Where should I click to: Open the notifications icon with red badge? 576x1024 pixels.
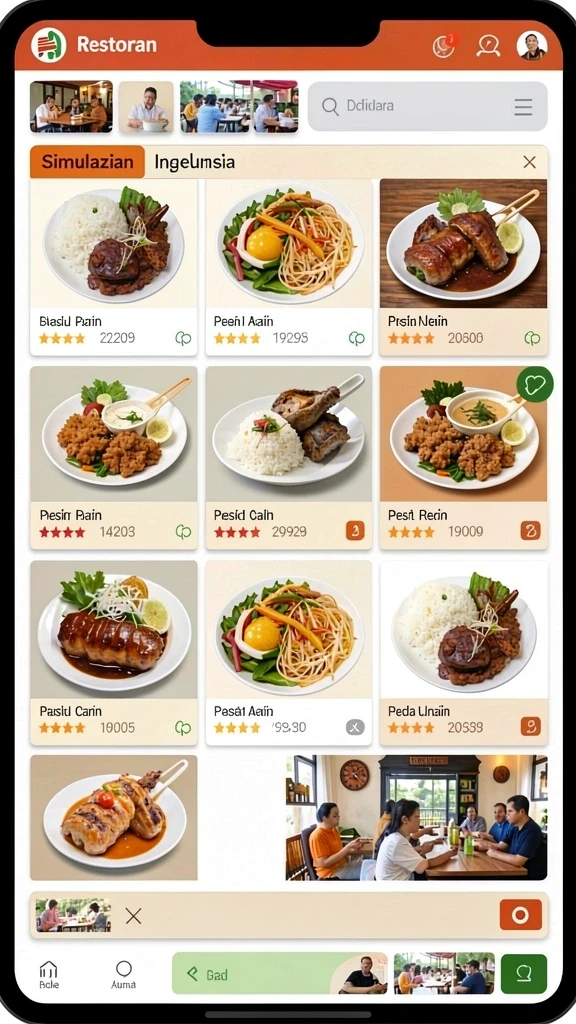pos(444,45)
